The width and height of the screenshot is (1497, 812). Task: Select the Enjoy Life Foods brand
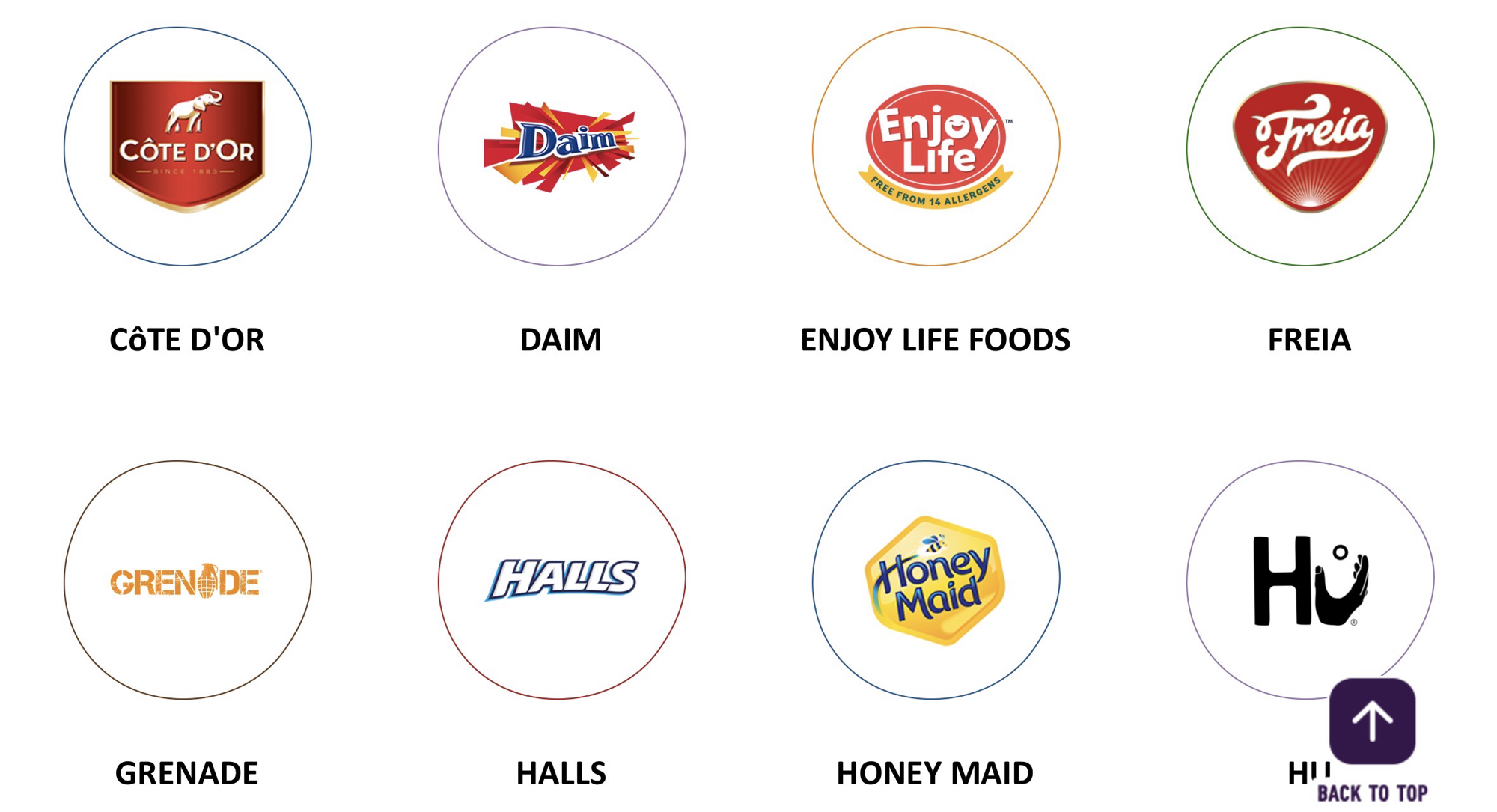tap(936, 147)
